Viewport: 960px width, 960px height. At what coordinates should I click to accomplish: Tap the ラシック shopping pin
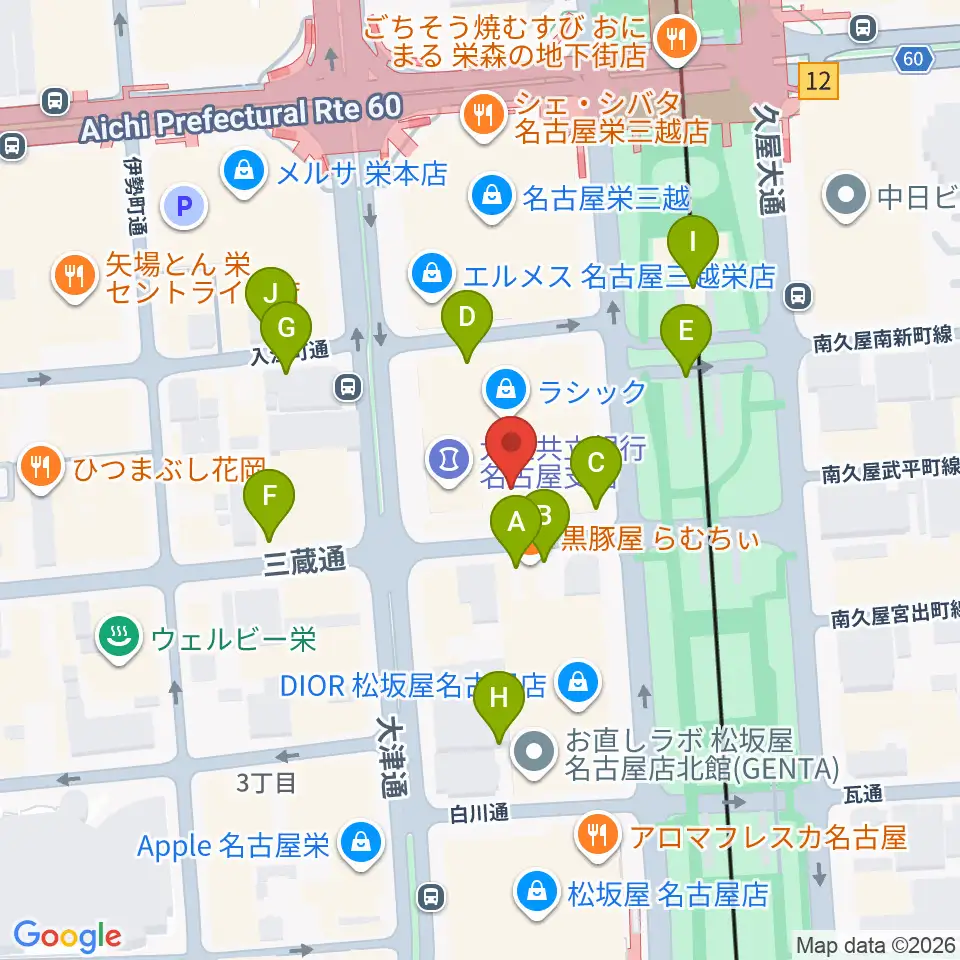(x=506, y=391)
